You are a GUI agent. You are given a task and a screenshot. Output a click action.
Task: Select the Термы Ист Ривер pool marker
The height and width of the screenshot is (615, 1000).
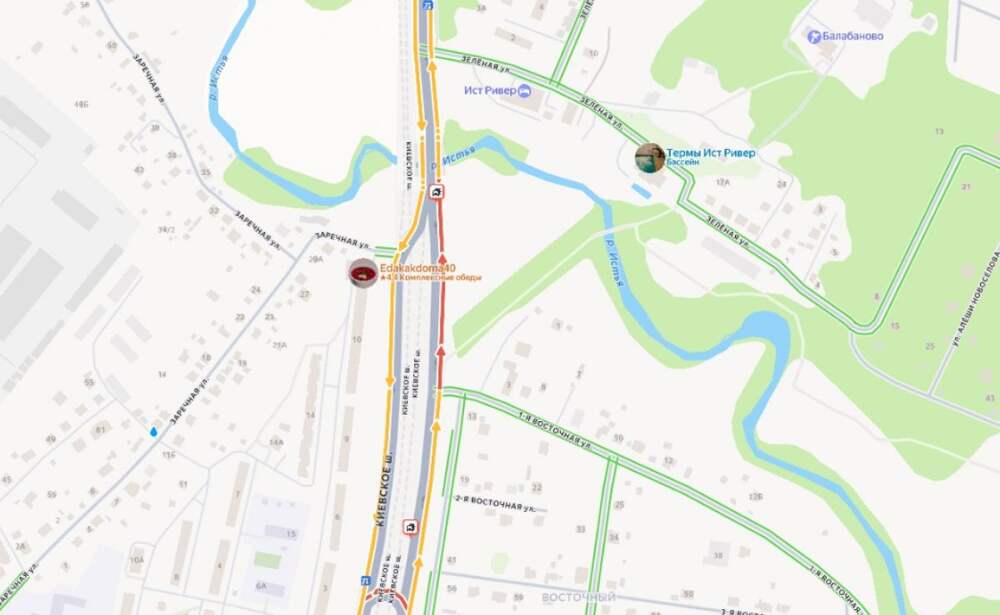650,158
